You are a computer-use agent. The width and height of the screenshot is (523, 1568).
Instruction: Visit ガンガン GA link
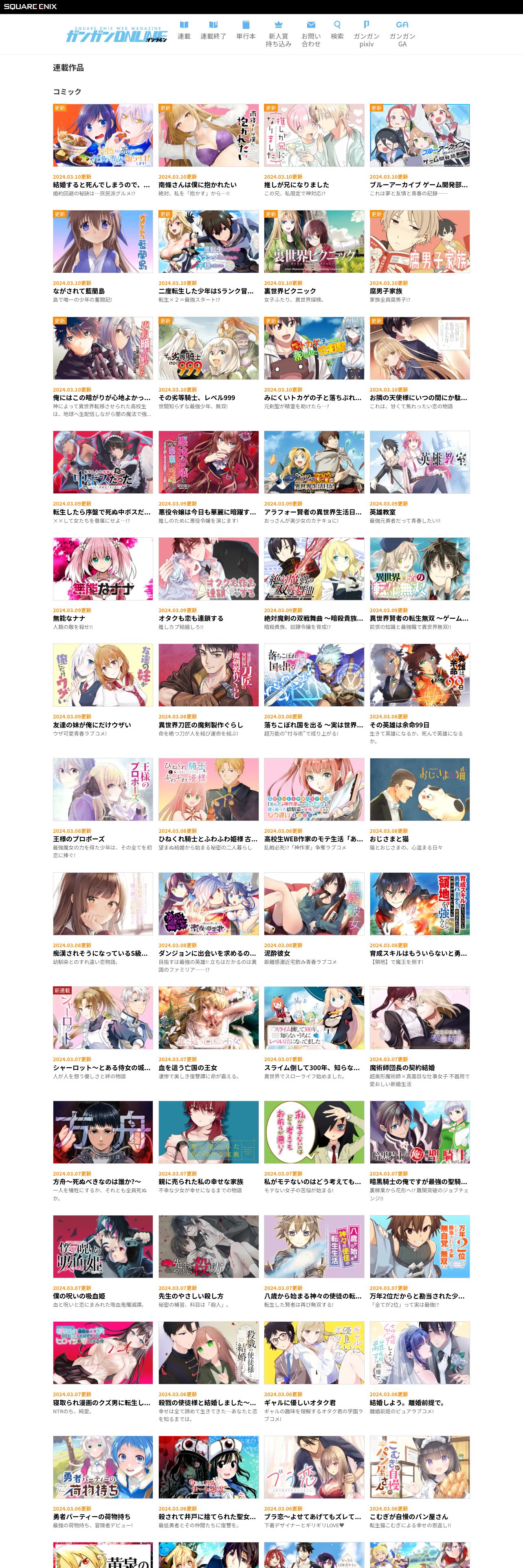pyautogui.click(x=402, y=34)
